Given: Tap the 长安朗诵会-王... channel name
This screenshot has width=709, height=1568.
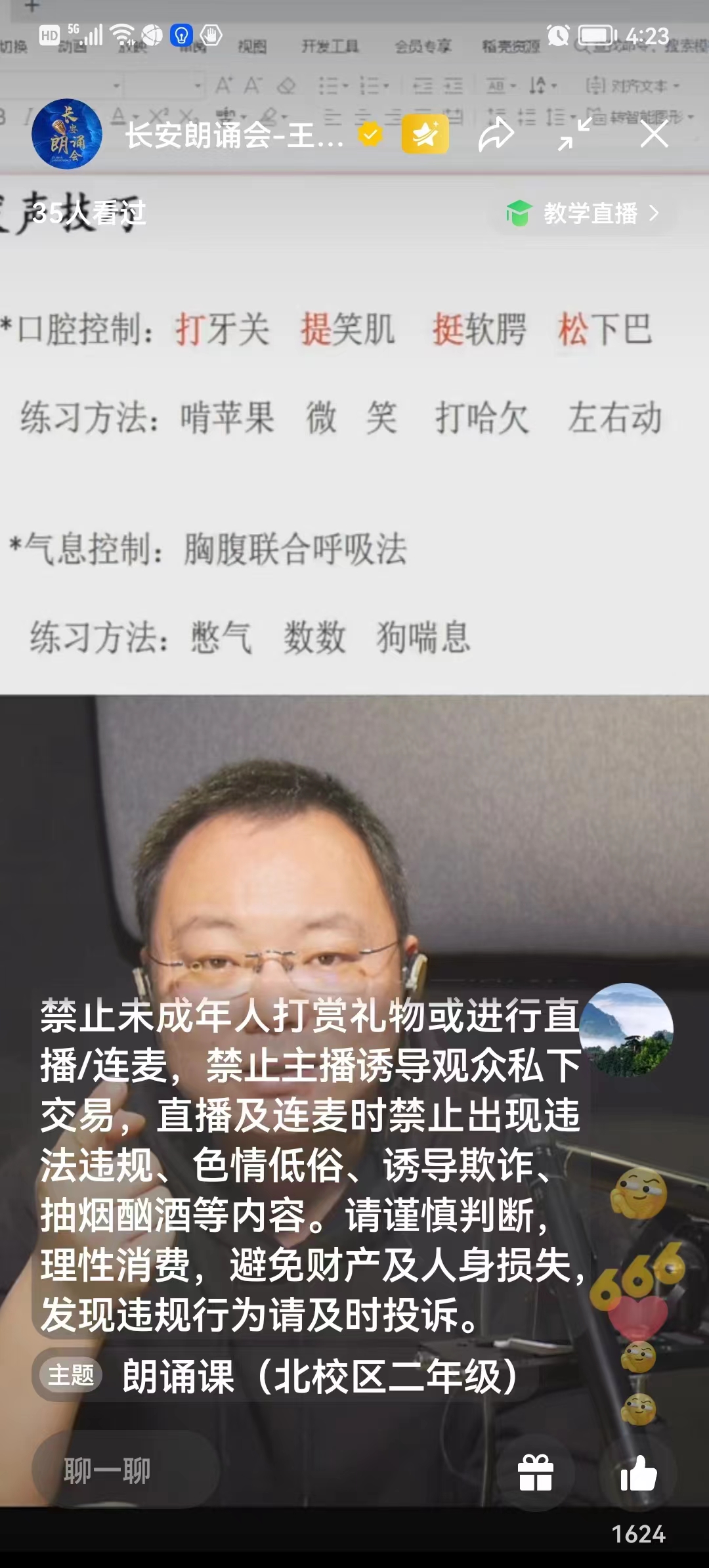Looking at the screenshot, I should (234, 136).
